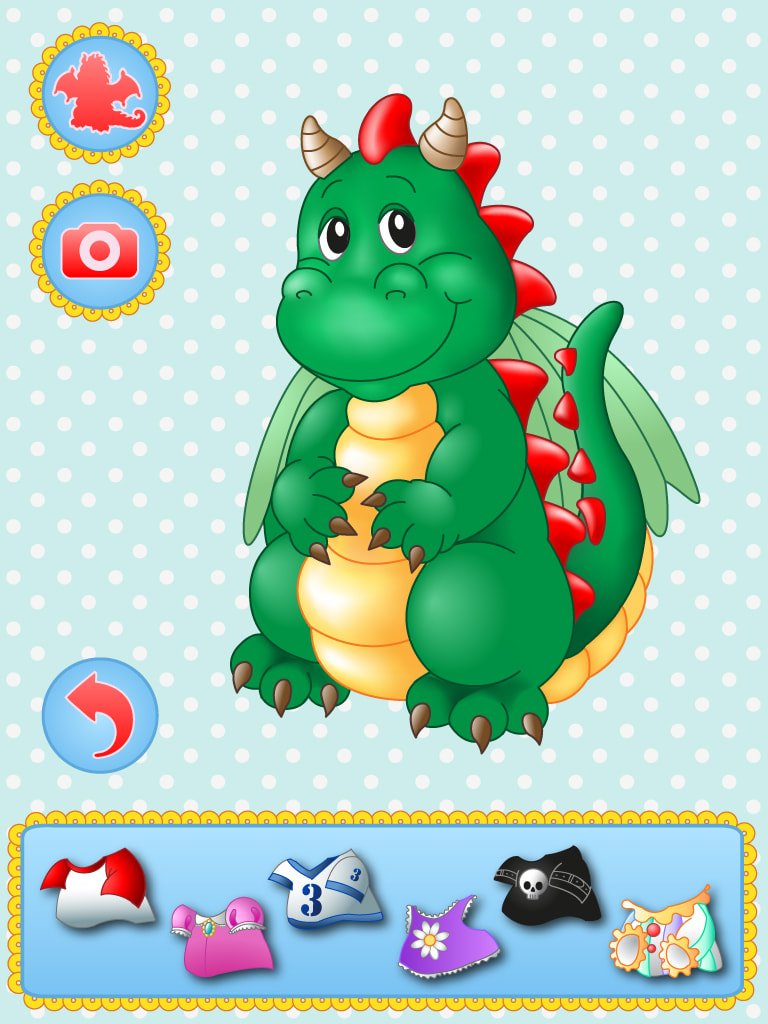The height and width of the screenshot is (1024, 768).
Task: Put on the black pirate skull outfit
Action: [x=548, y=885]
